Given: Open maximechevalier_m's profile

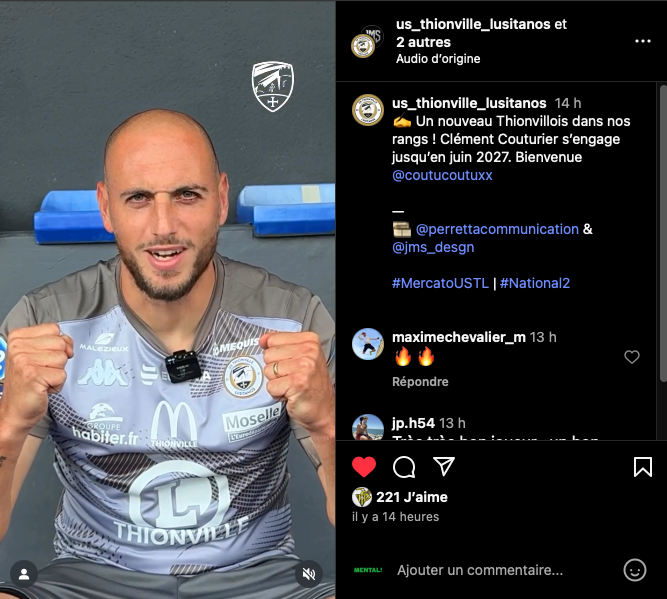Looking at the screenshot, I should 458,337.
